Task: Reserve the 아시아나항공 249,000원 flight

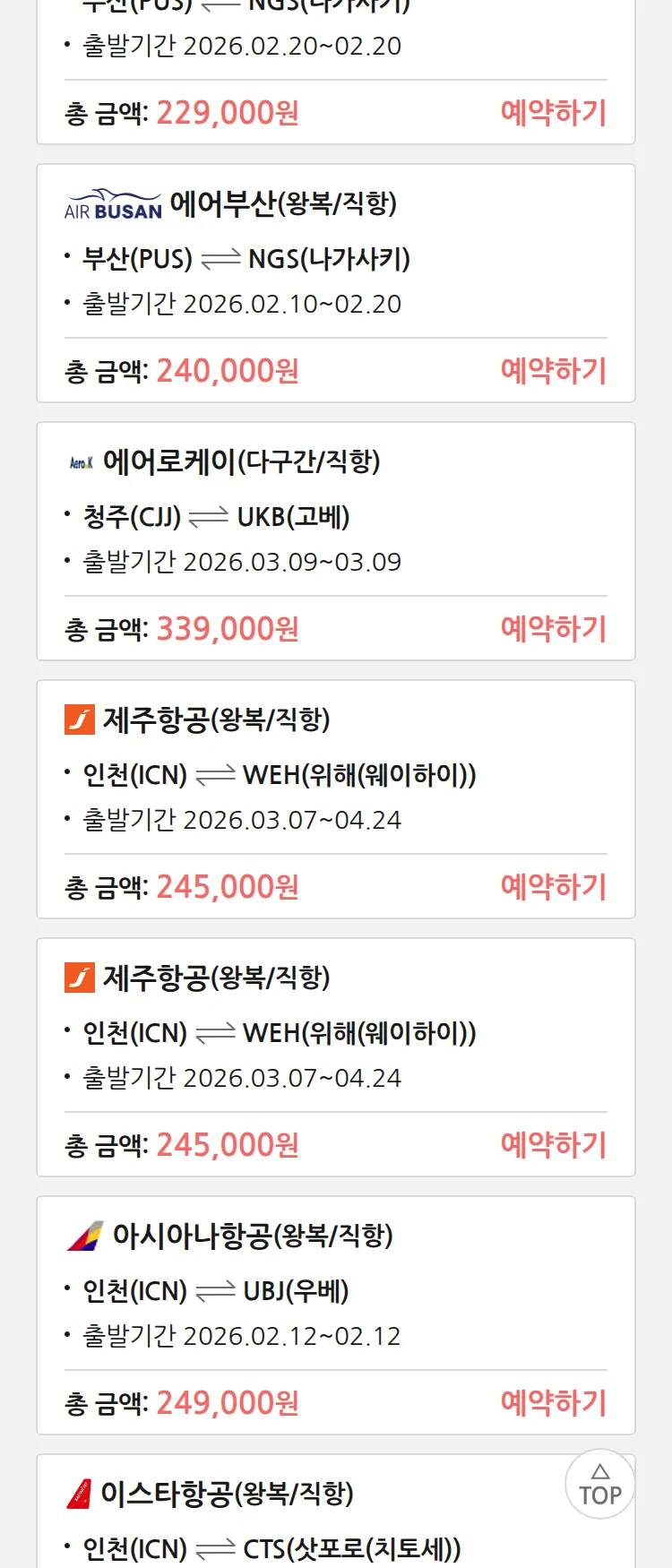Action: click(x=553, y=1403)
